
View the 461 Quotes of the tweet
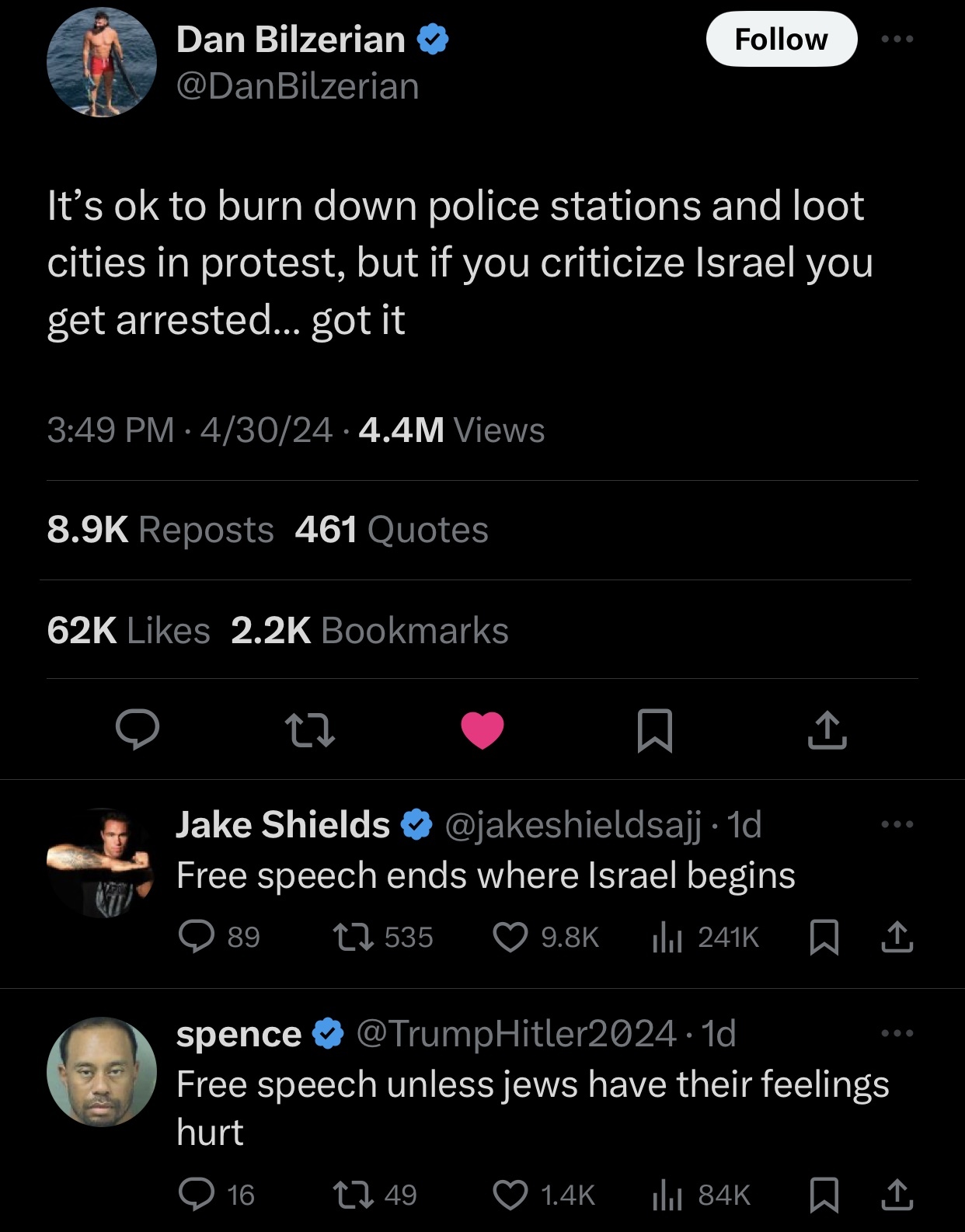click(x=391, y=530)
